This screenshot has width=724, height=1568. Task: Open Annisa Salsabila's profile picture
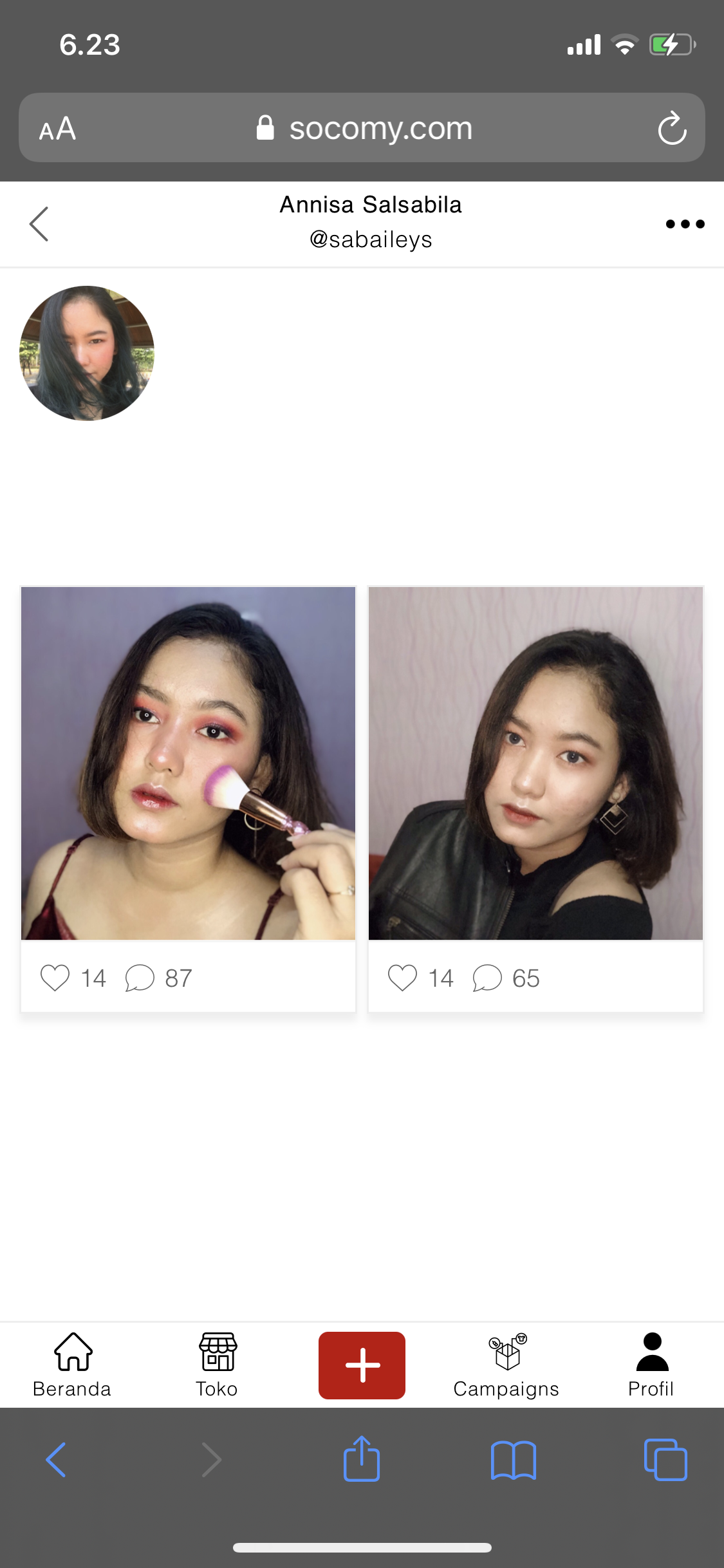[87, 353]
